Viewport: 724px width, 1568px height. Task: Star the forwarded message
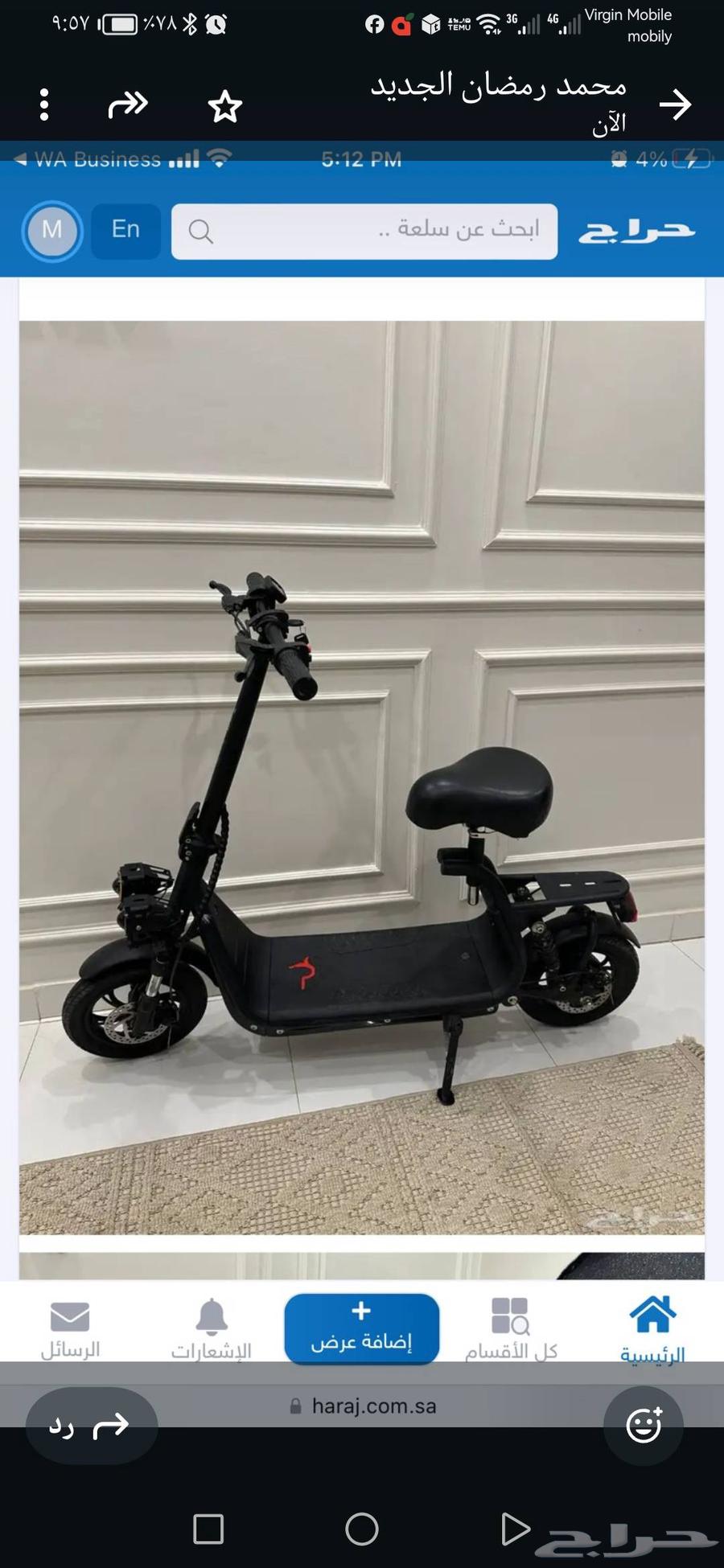226,105
